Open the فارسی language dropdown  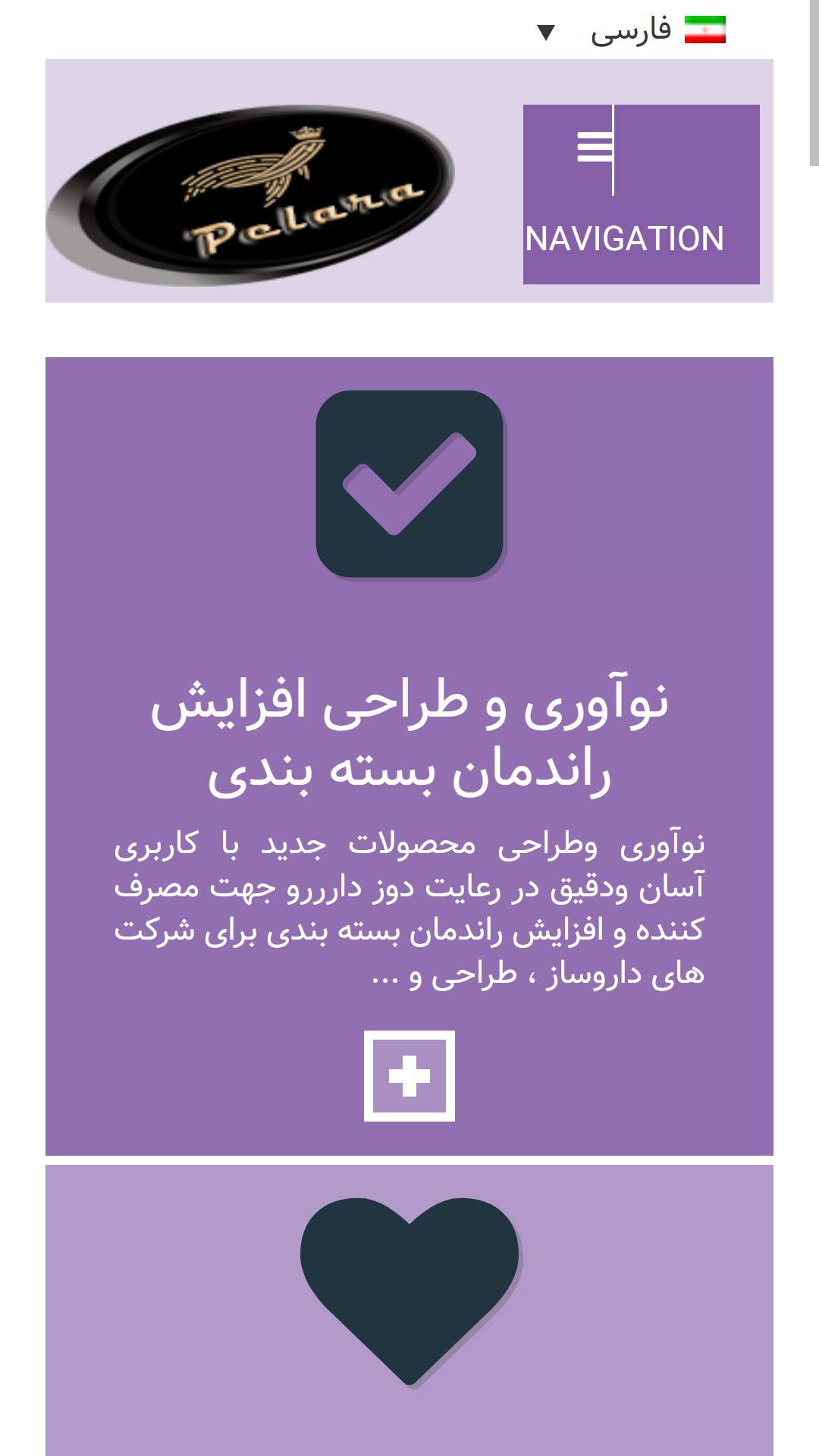pyautogui.click(x=631, y=30)
